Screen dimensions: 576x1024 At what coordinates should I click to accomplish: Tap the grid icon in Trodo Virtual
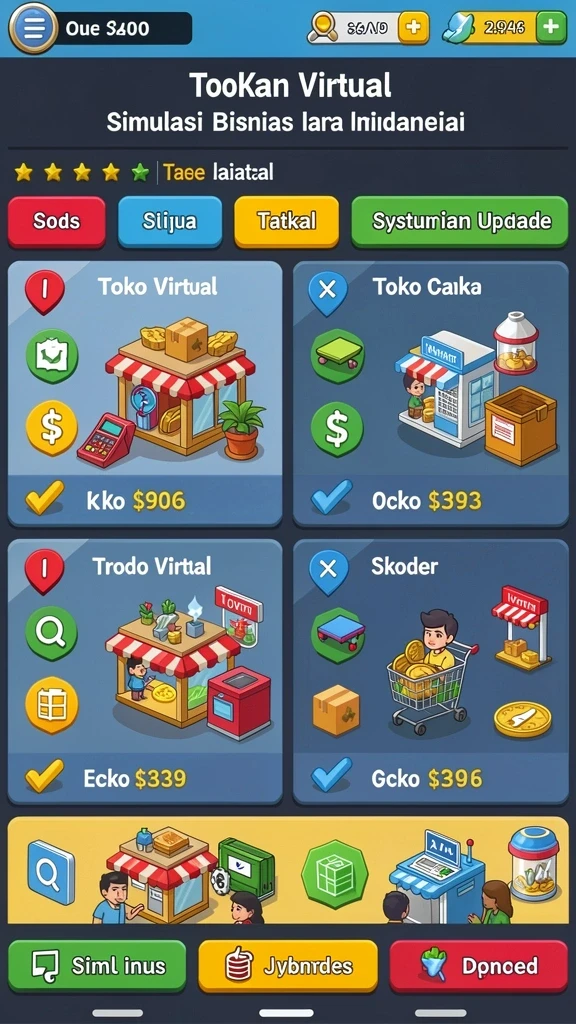tap(51, 705)
